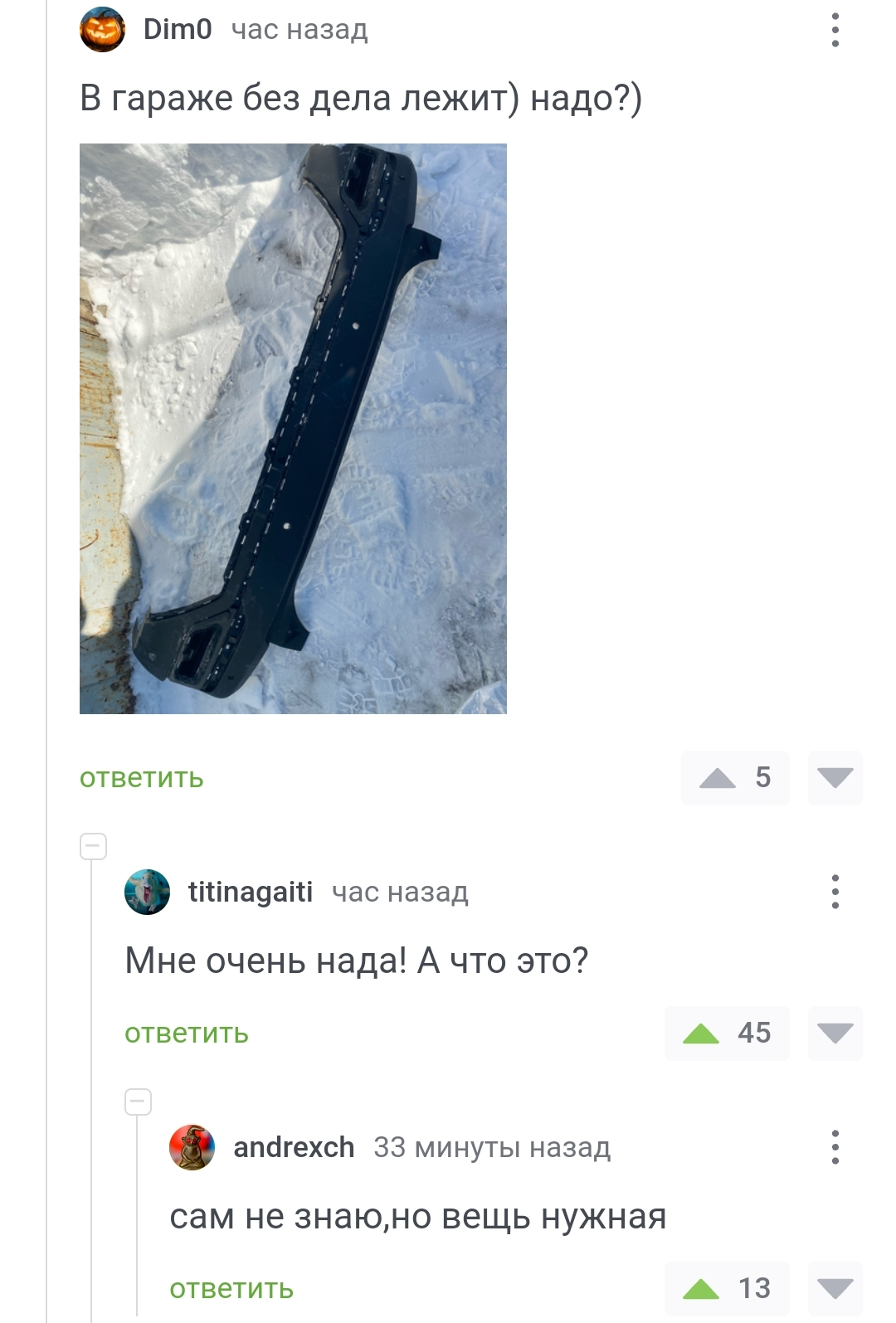
Task: Tap titinagaiti's avatar
Action: coord(147,892)
